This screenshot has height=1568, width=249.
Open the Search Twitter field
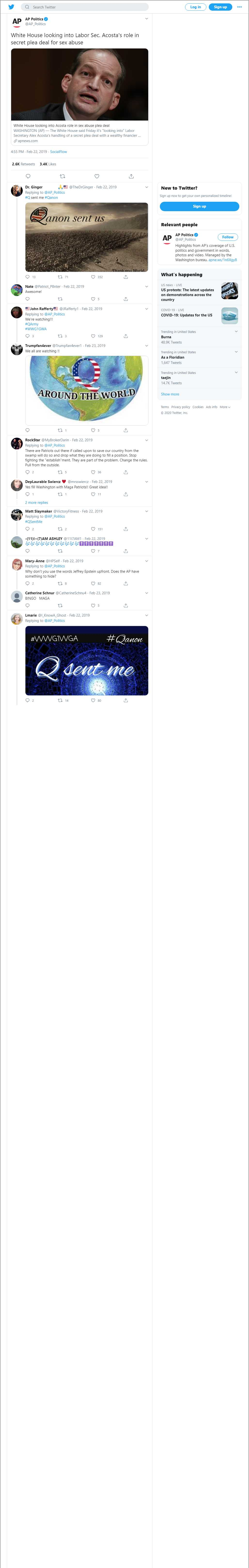click(85, 7)
